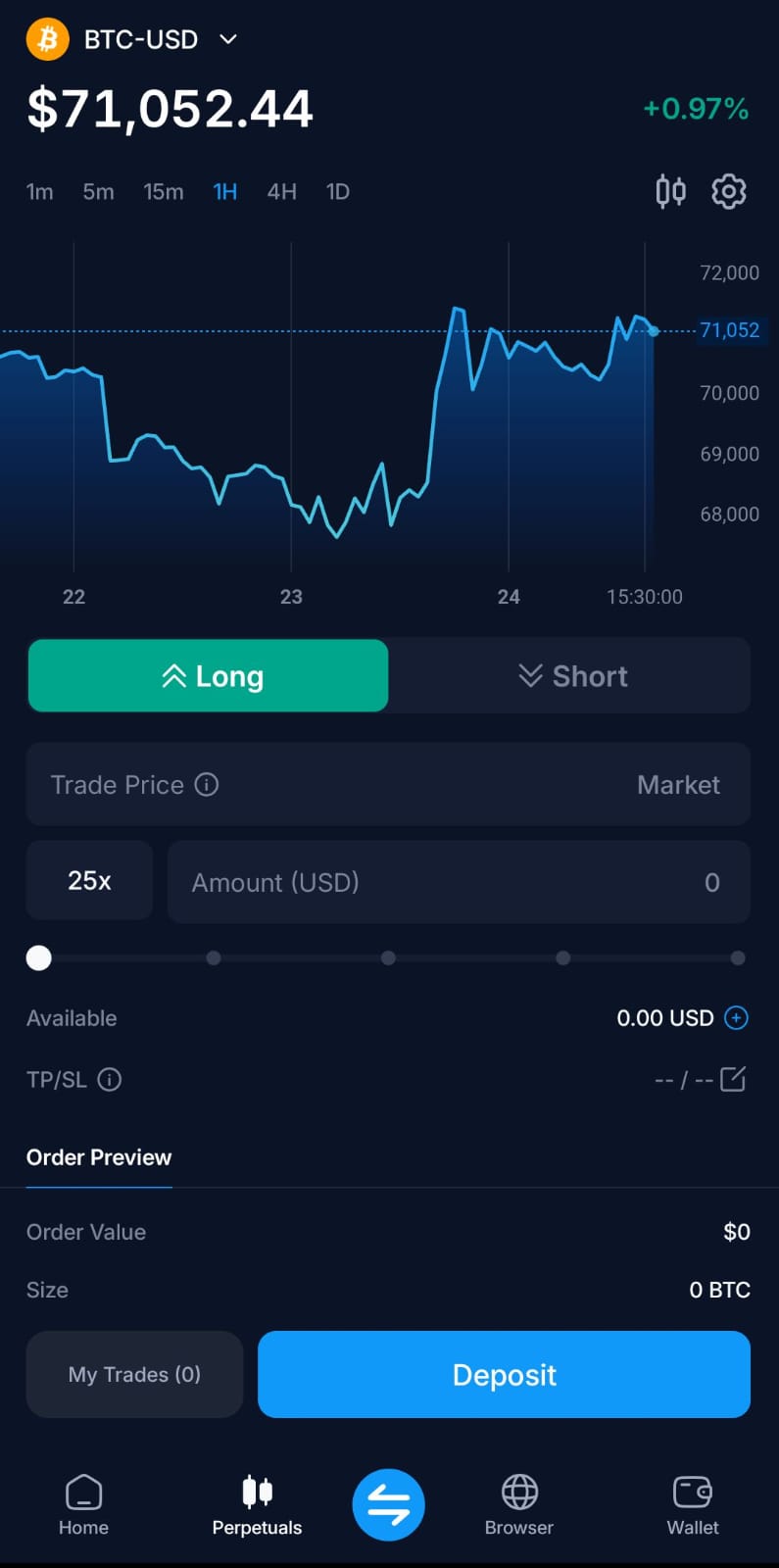Select the 1D chart interval

pyautogui.click(x=337, y=192)
